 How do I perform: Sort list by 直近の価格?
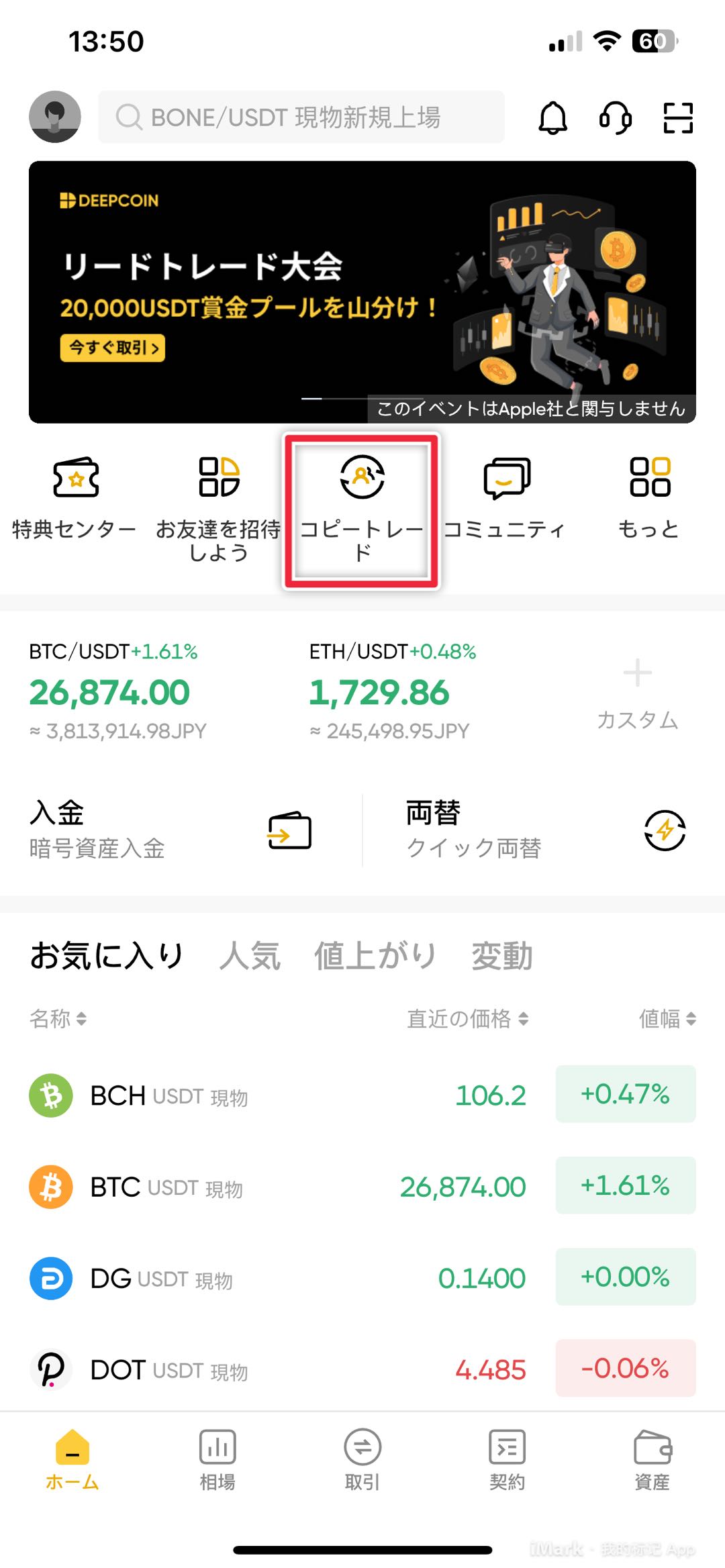(x=468, y=1019)
